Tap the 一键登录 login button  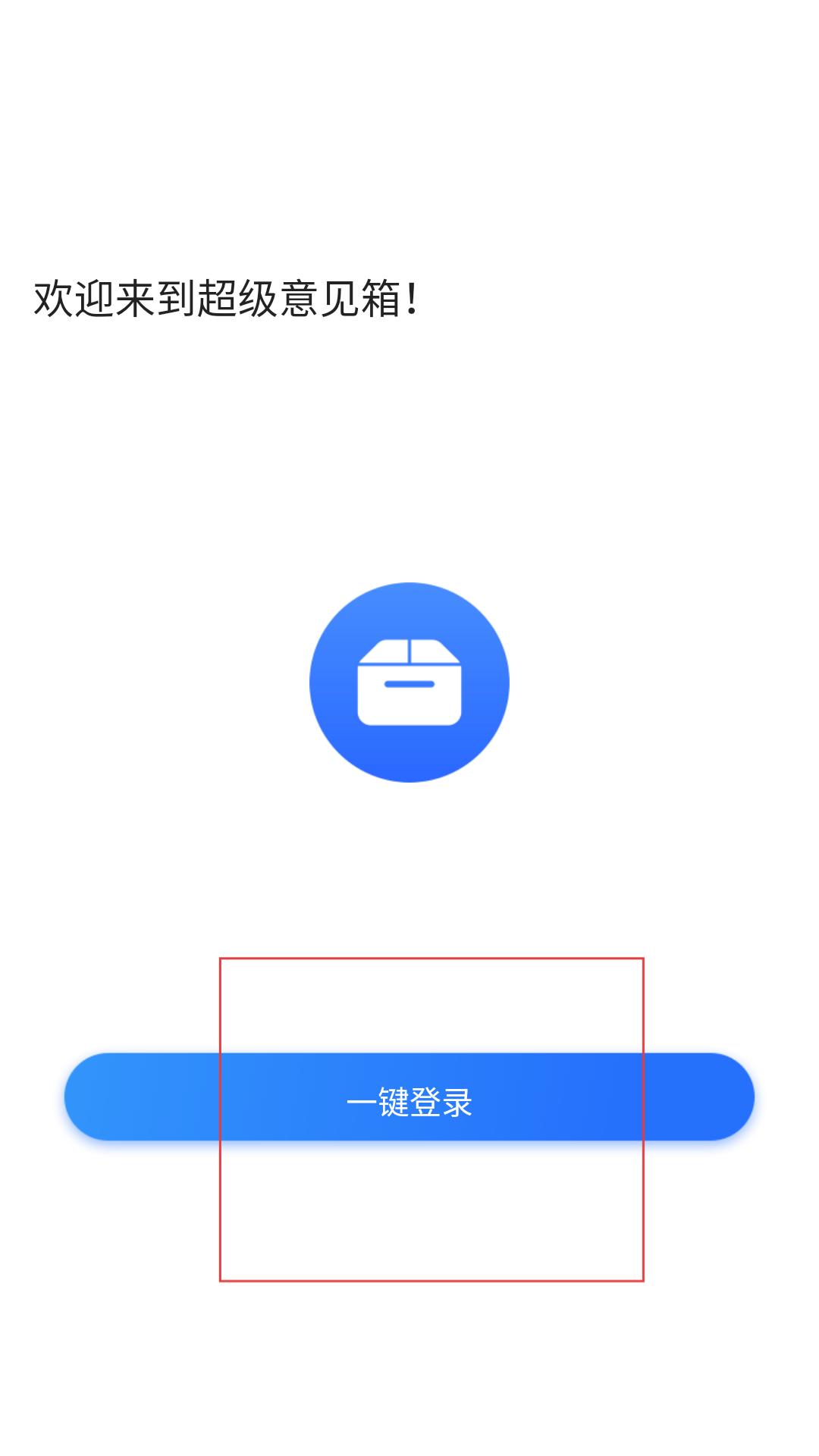(x=409, y=1097)
